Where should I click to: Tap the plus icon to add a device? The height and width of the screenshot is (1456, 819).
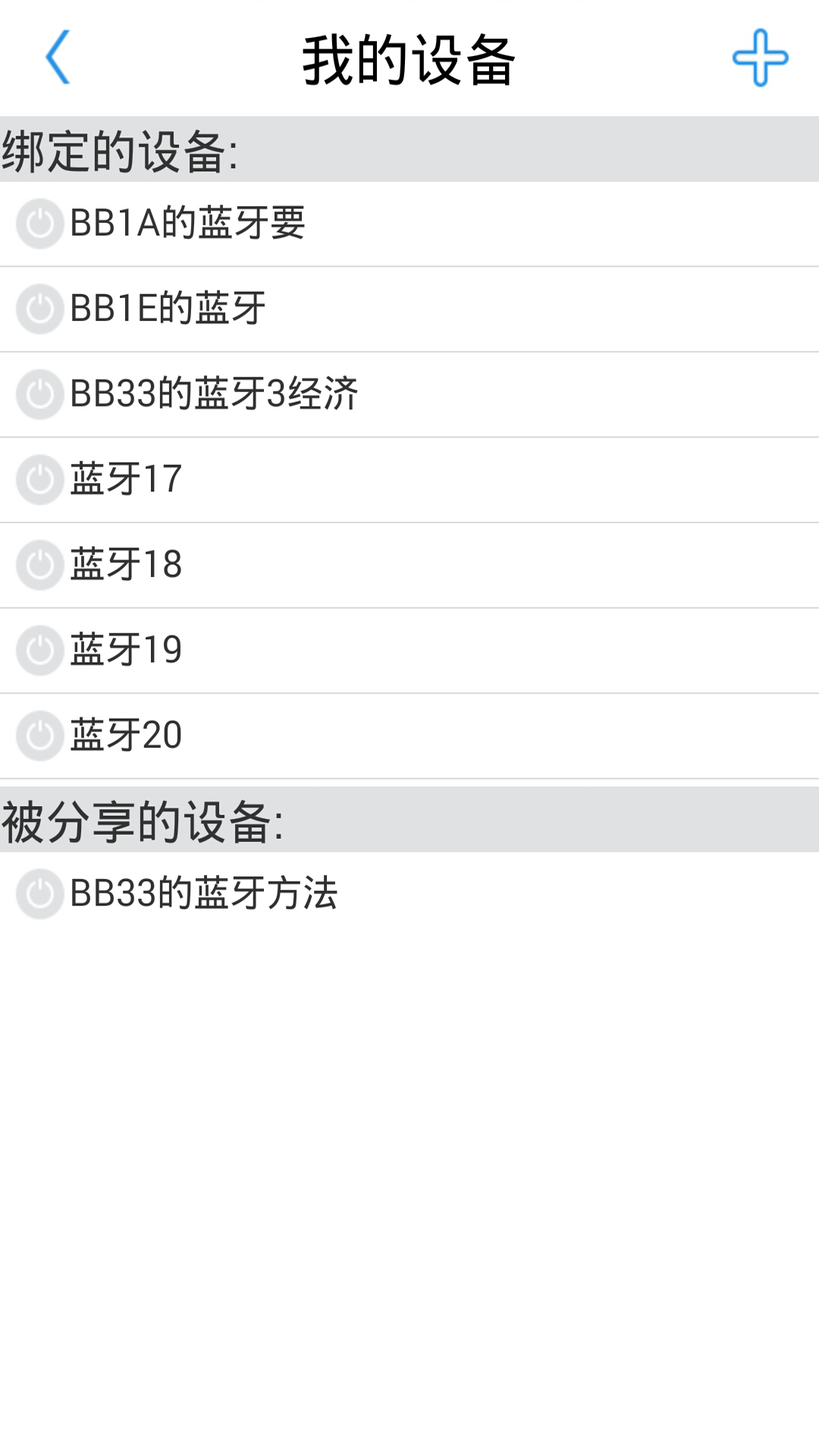761,58
